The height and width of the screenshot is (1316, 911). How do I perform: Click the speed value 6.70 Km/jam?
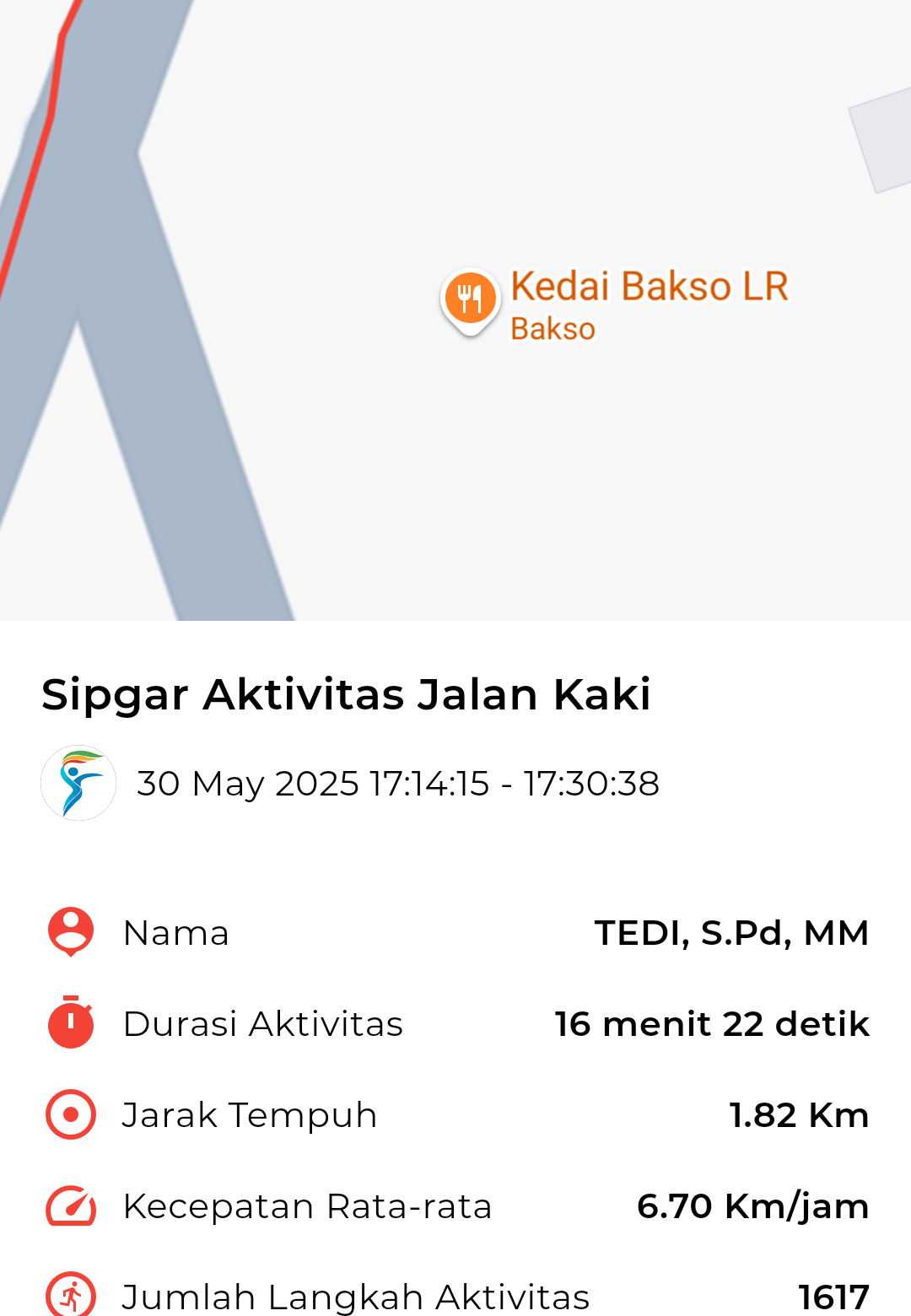pyautogui.click(x=752, y=1205)
